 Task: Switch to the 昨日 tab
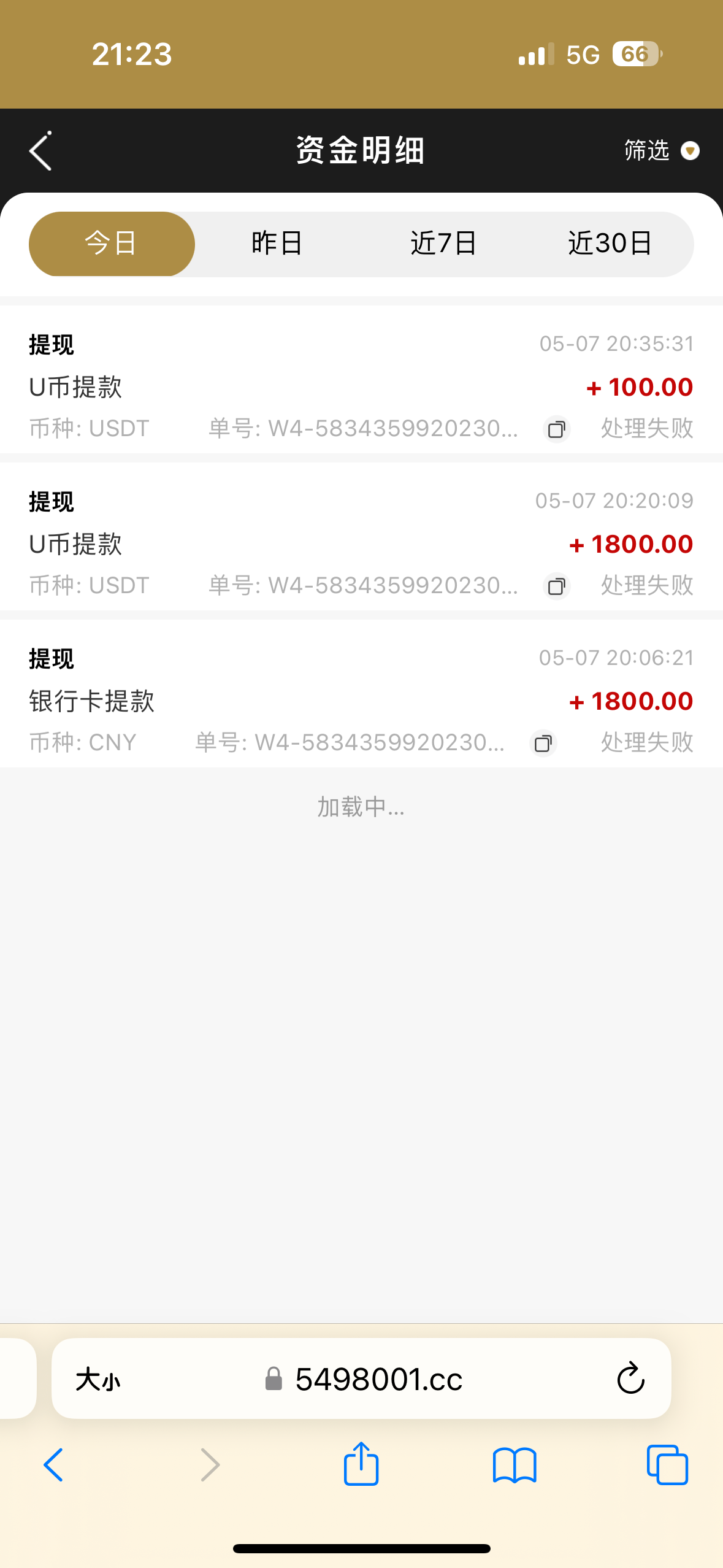coord(277,244)
